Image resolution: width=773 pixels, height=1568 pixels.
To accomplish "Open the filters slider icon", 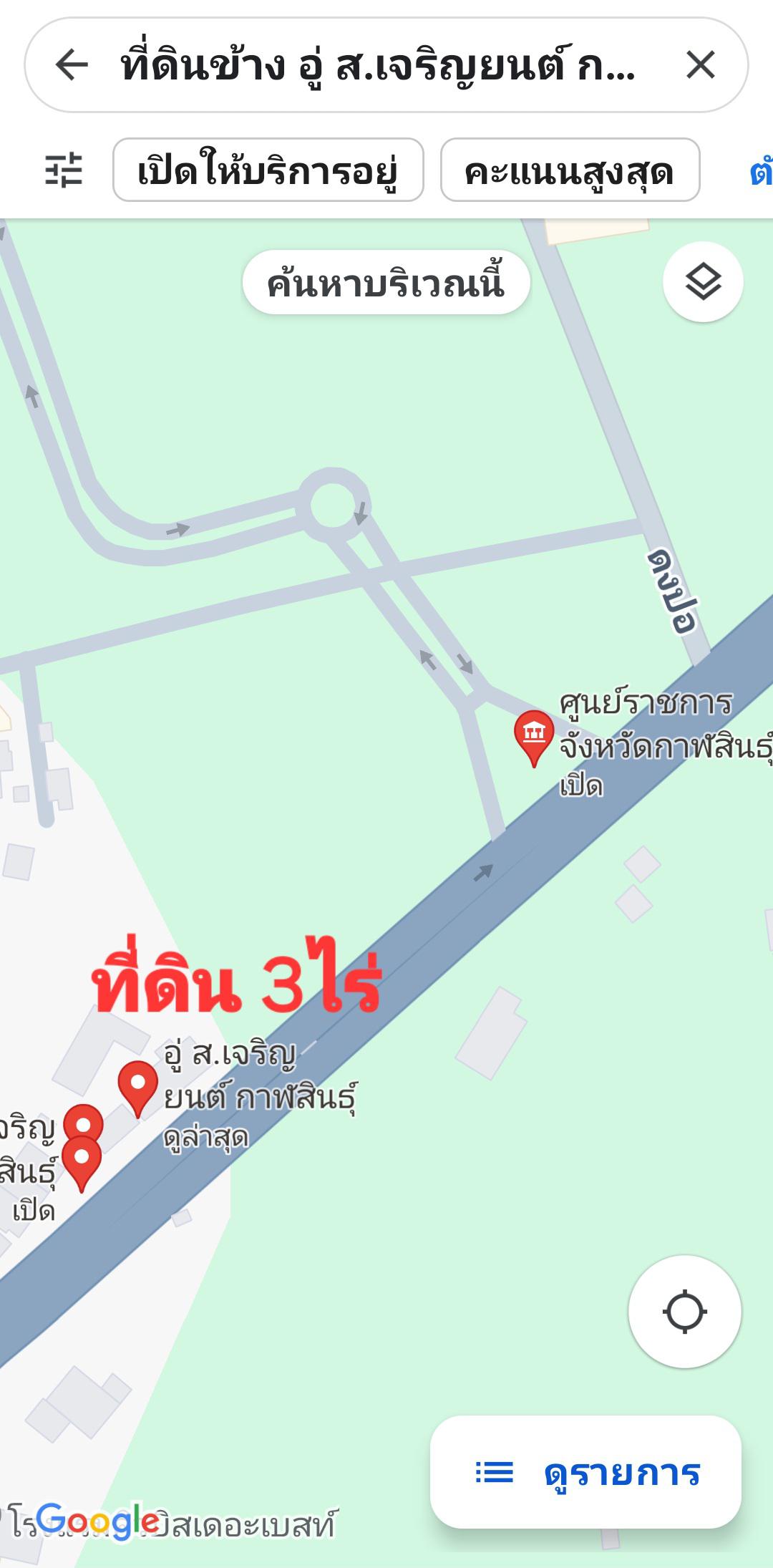I will tap(64, 170).
